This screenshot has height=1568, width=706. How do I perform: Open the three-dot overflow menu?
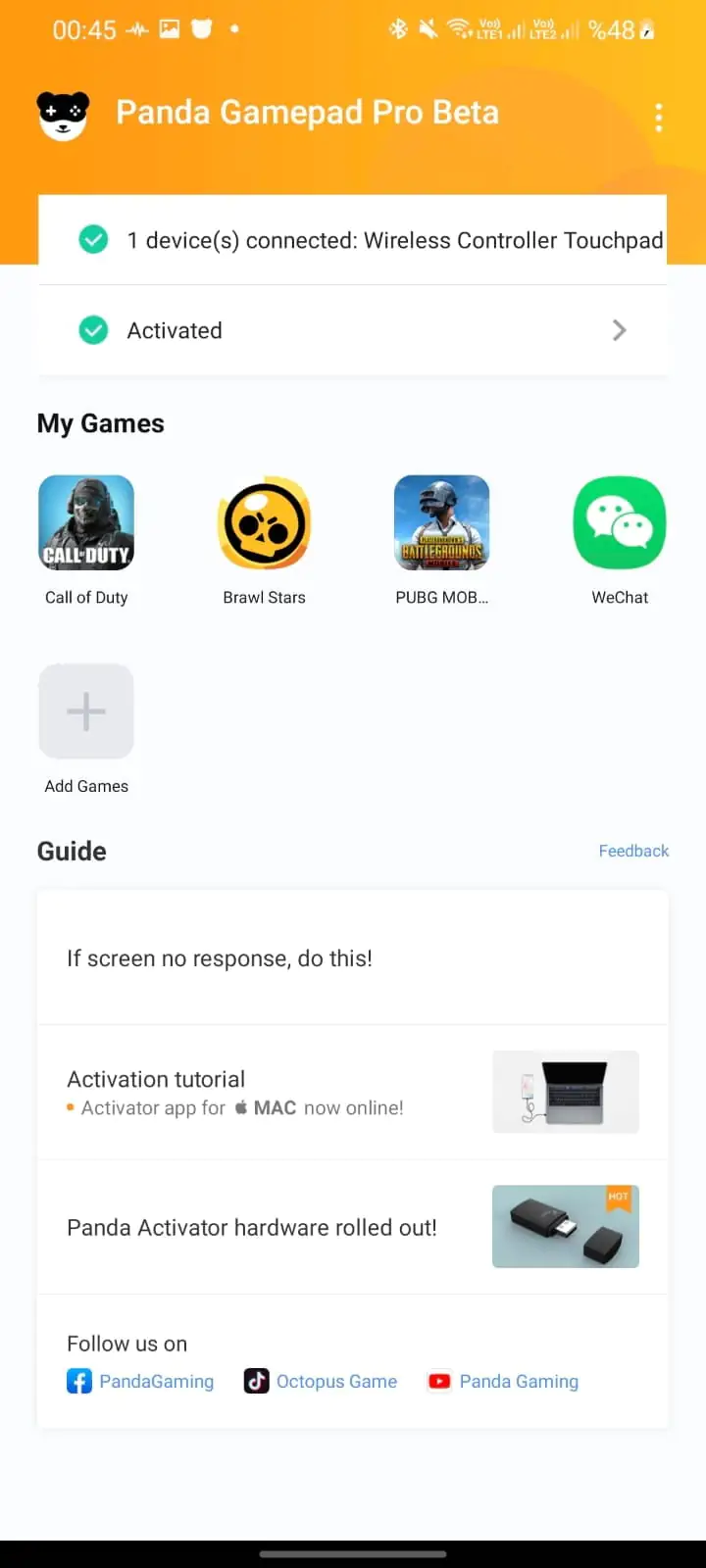(658, 118)
